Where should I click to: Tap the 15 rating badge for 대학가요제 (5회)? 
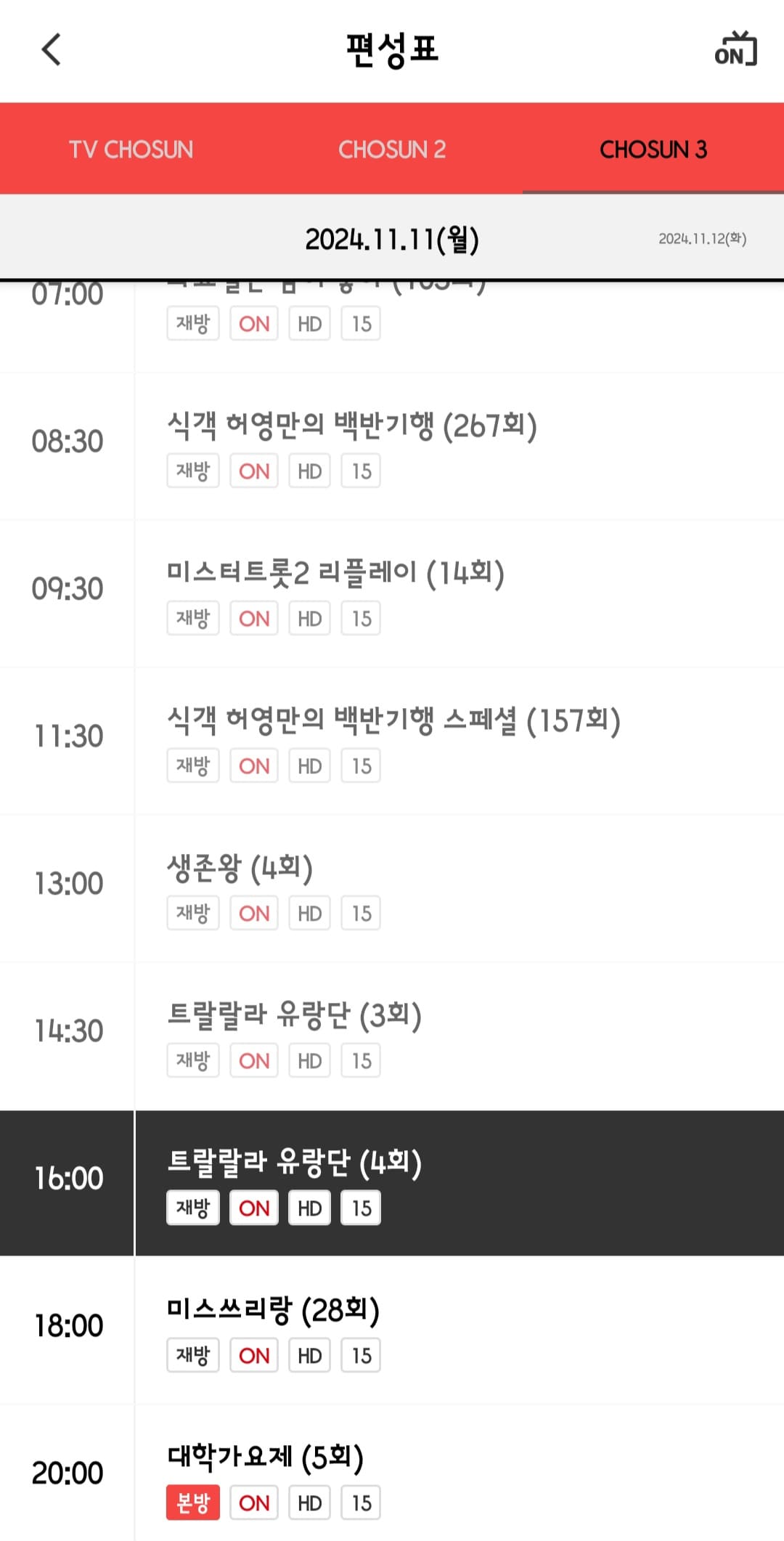361,1502
